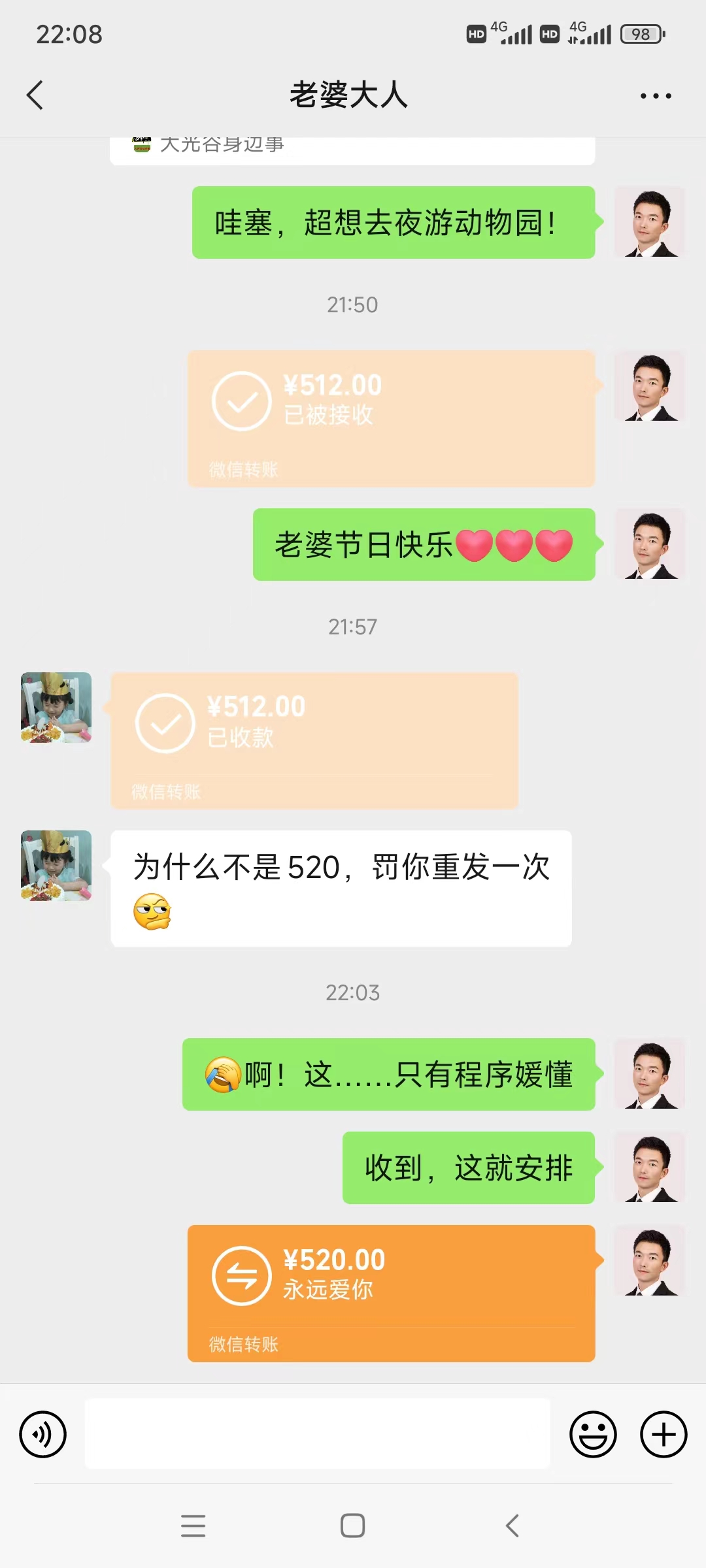Open wife's avatar beside the 520 message
Screen dimensions: 706x1568
56,866
